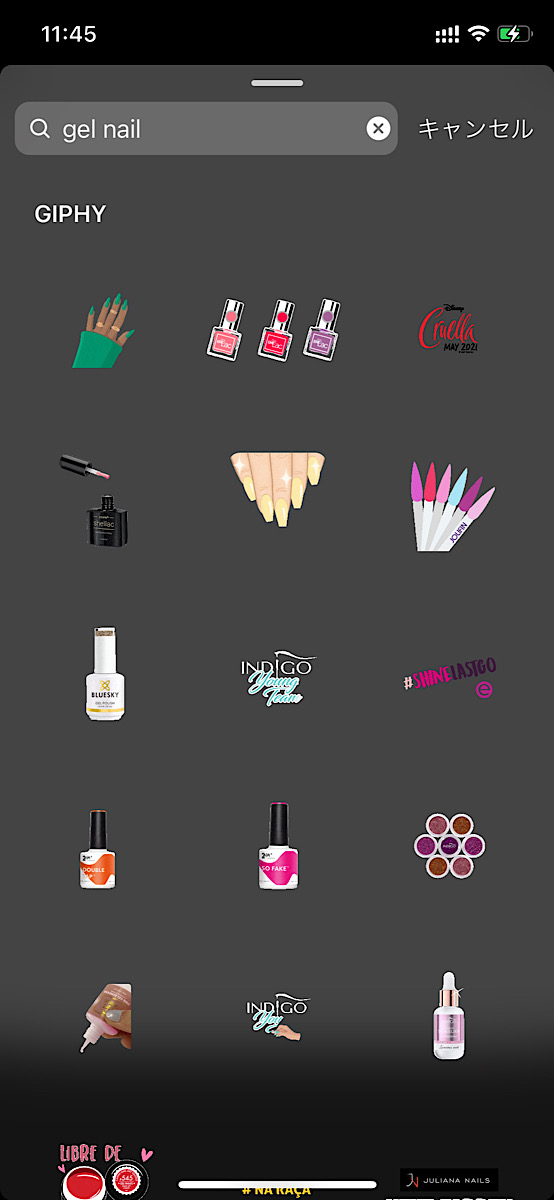This screenshot has width=554, height=1200.
Task: Pick the glitter pots circle sticker
Action: [449, 846]
